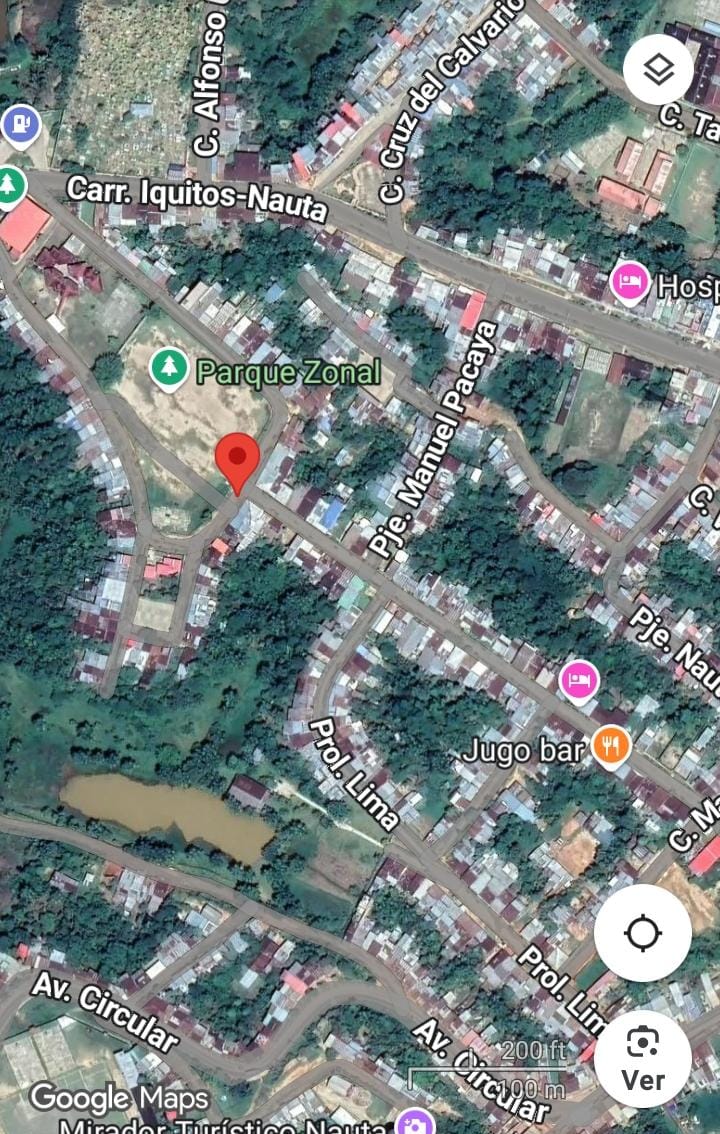The image size is (720, 1134).
Task: Select the hotel marker above Jugo bar
Action: click(579, 681)
